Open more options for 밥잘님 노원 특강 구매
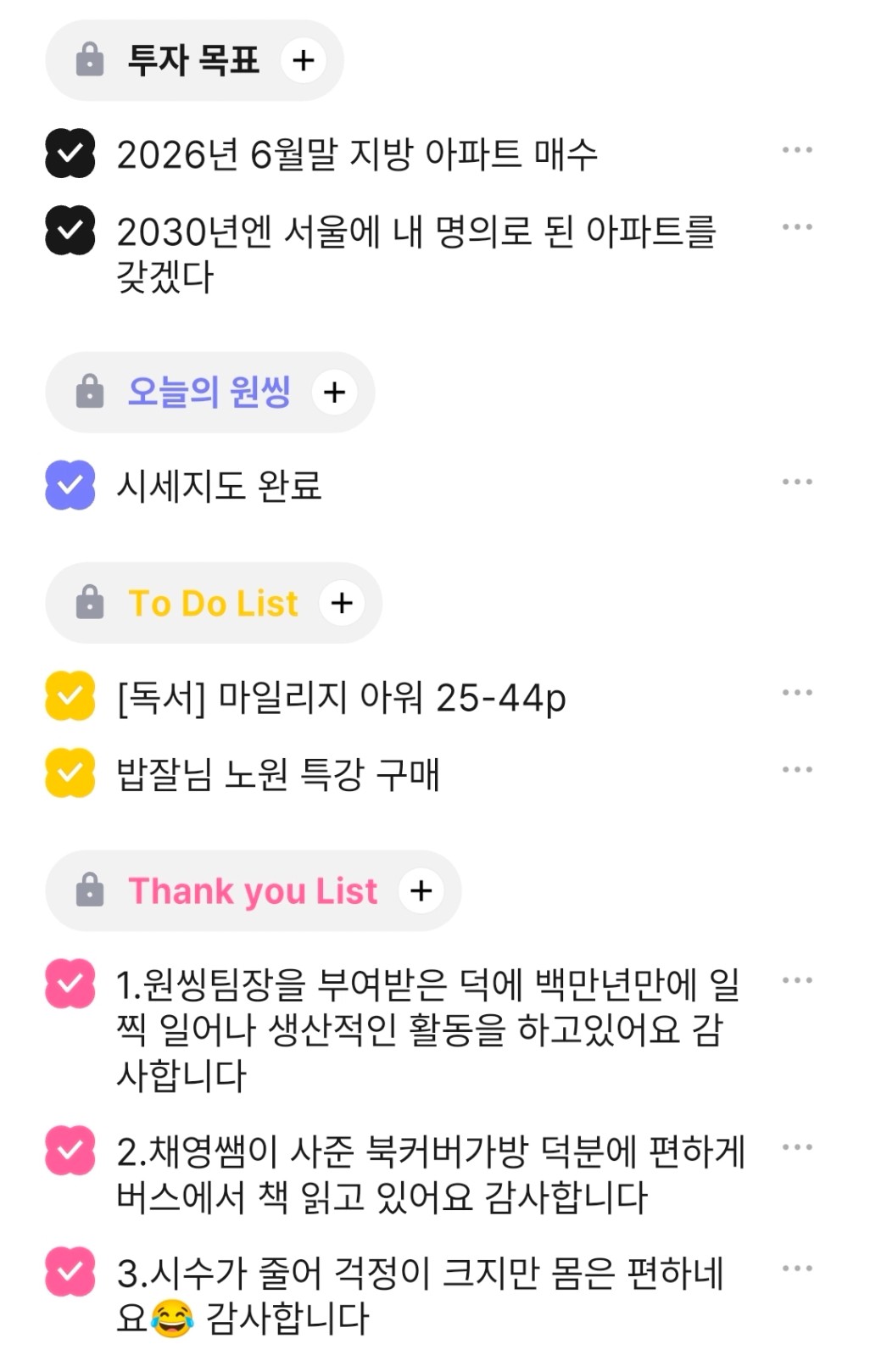The image size is (870, 1372). click(x=797, y=770)
